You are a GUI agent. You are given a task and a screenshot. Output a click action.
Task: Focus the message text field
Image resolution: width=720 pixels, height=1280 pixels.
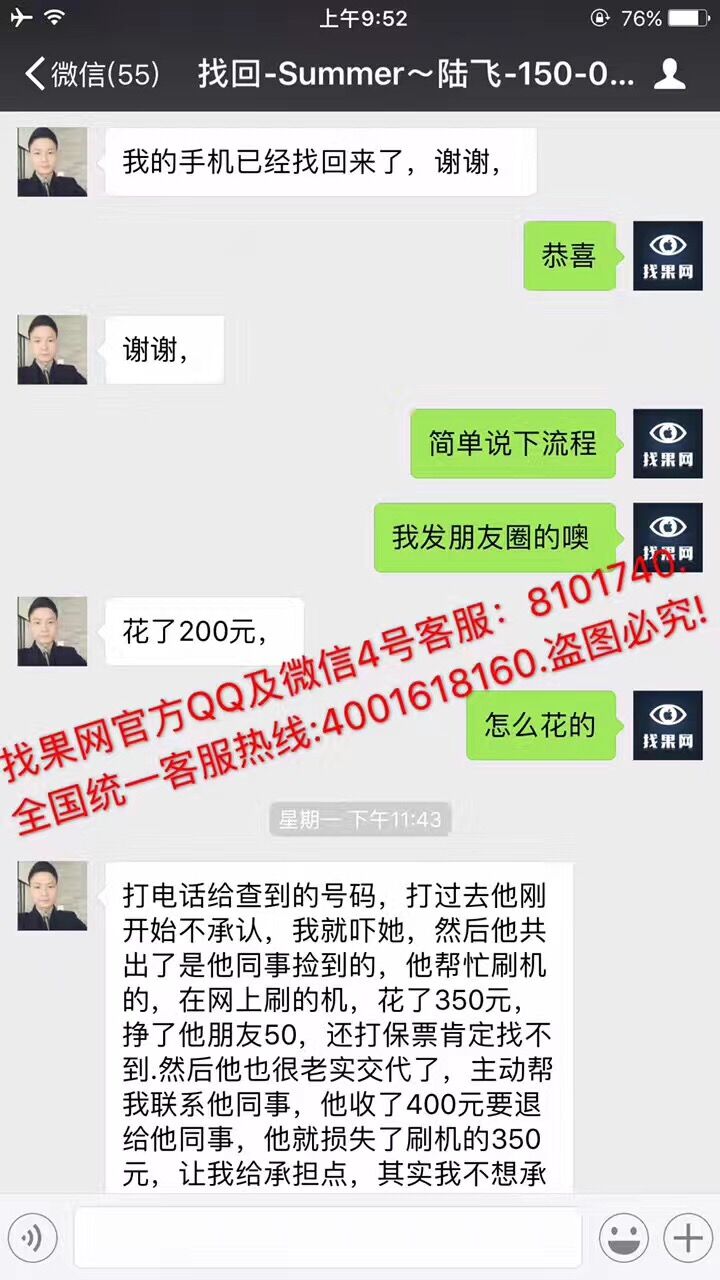click(328, 1238)
